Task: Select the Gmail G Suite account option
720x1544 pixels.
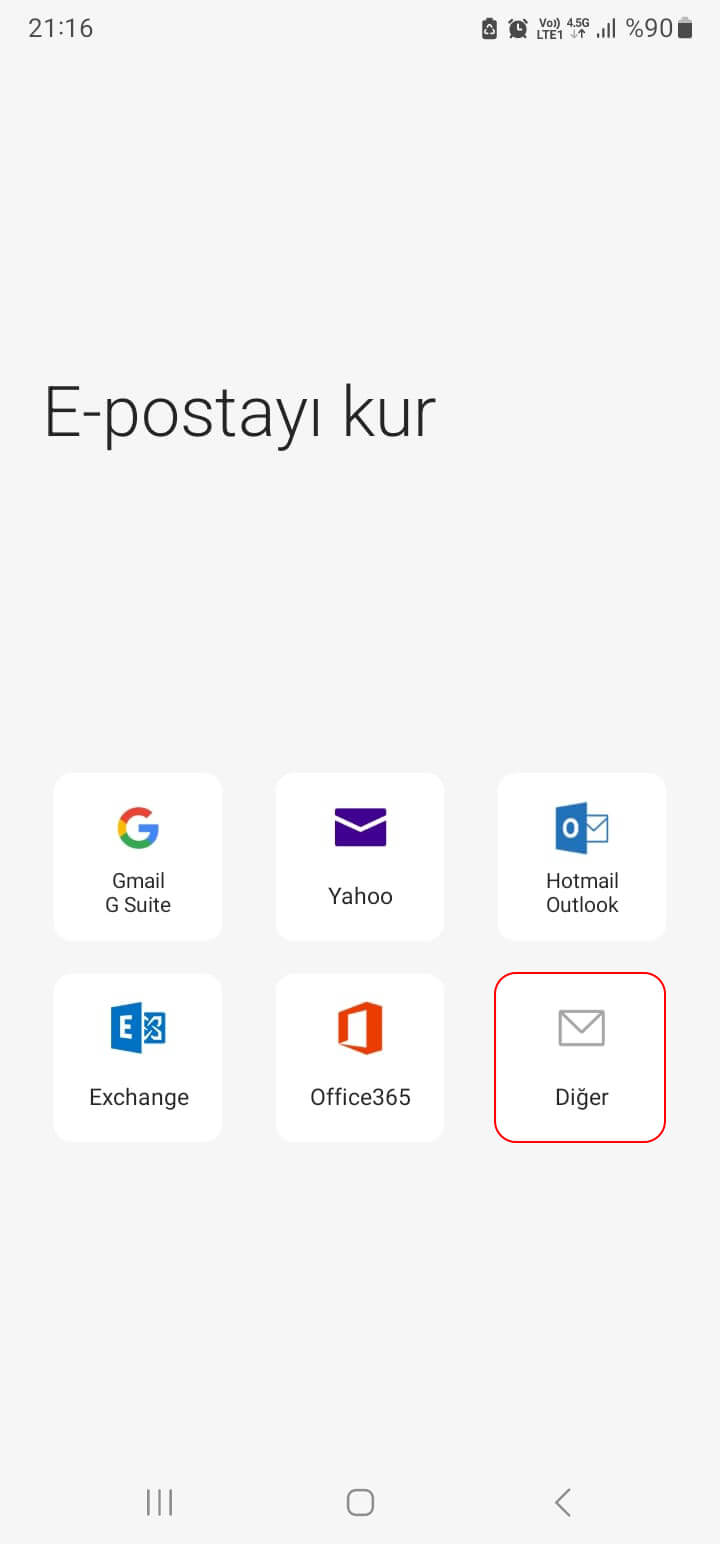Action: (x=138, y=857)
